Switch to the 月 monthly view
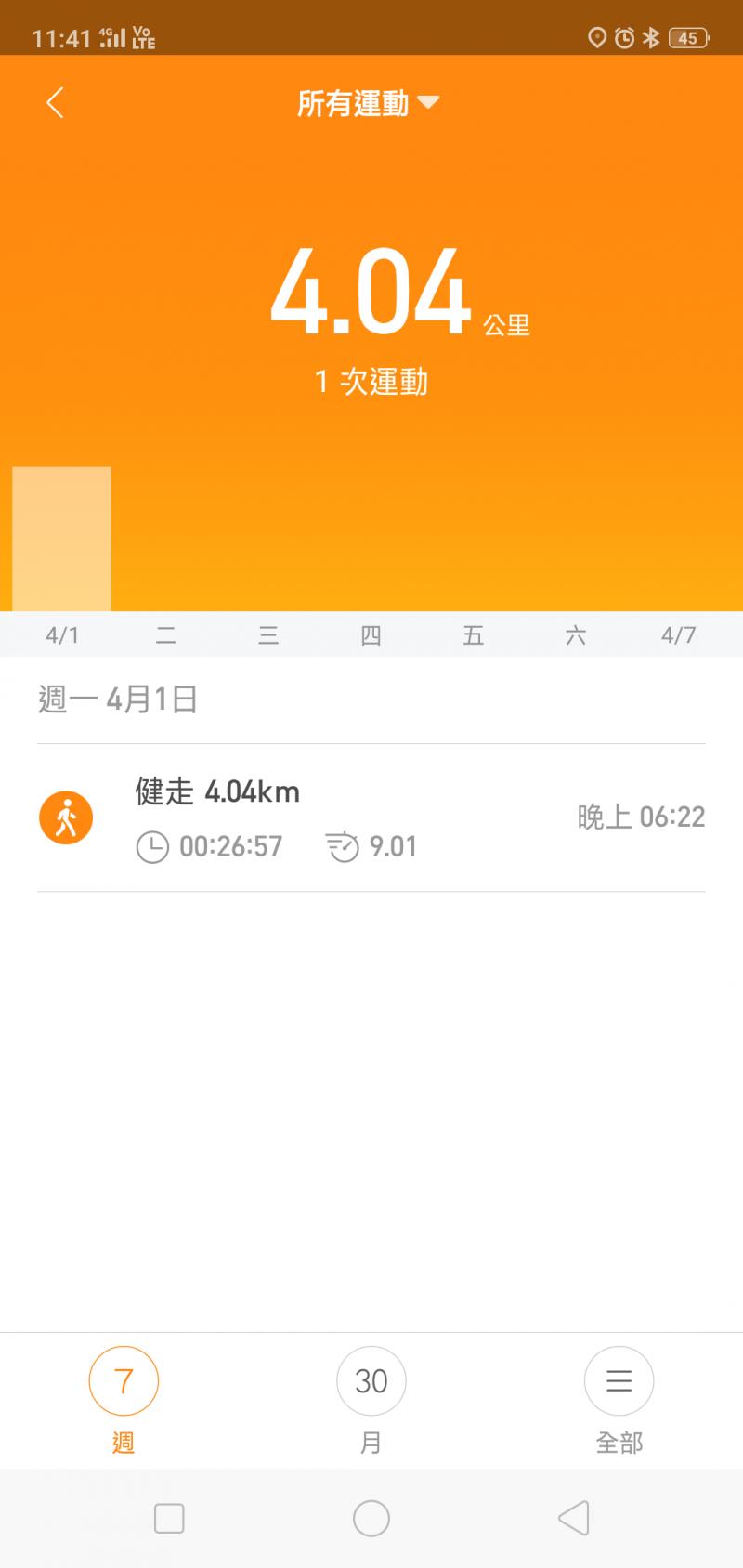Viewport: 743px width, 1568px height. click(x=371, y=1399)
